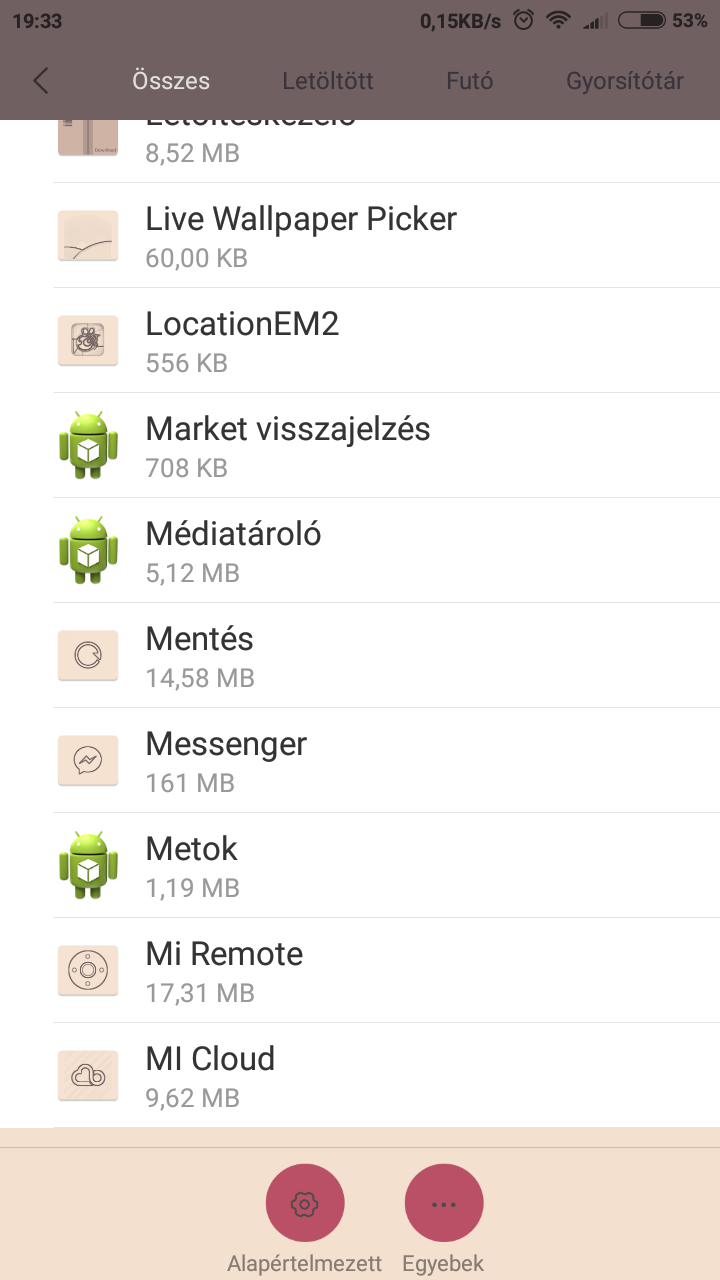Select the Gyorsítótár tab
Viewport: 720px width, 1280px height.
(625, 81)
